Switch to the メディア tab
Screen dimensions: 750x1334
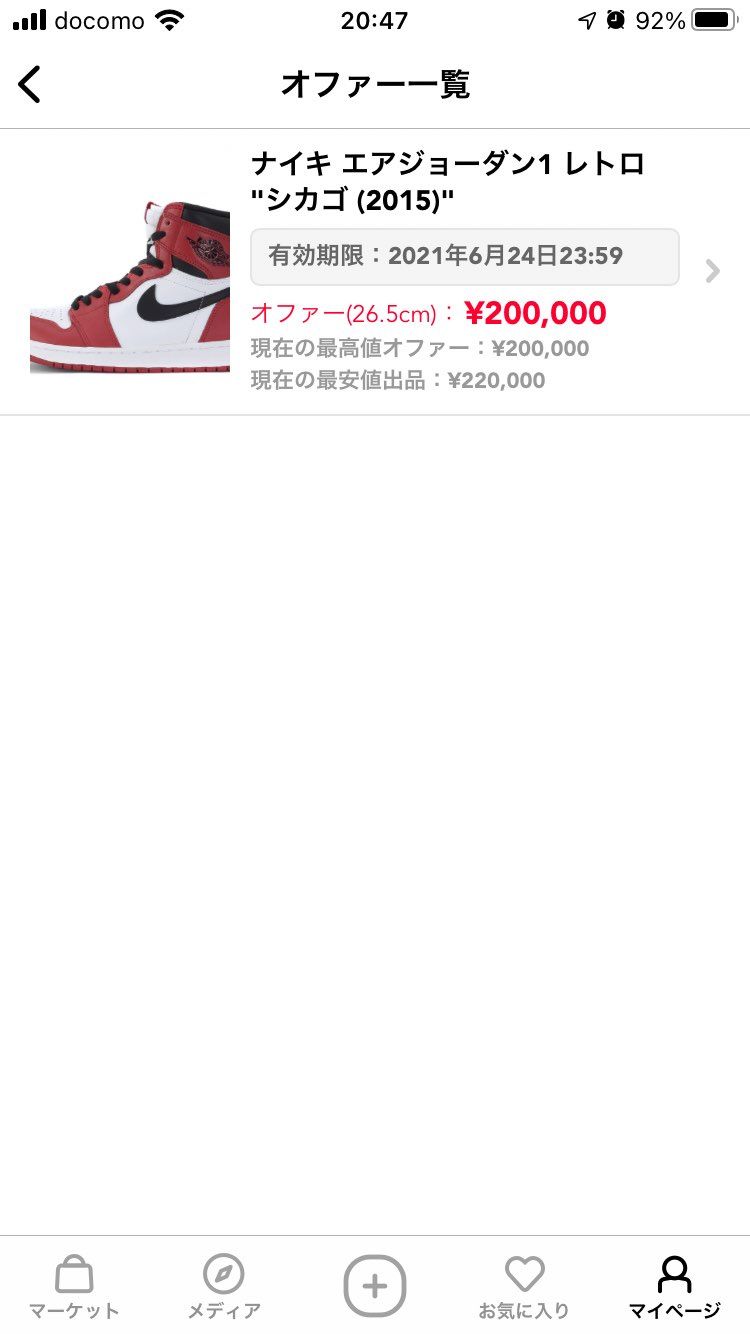click(224, 1287)
